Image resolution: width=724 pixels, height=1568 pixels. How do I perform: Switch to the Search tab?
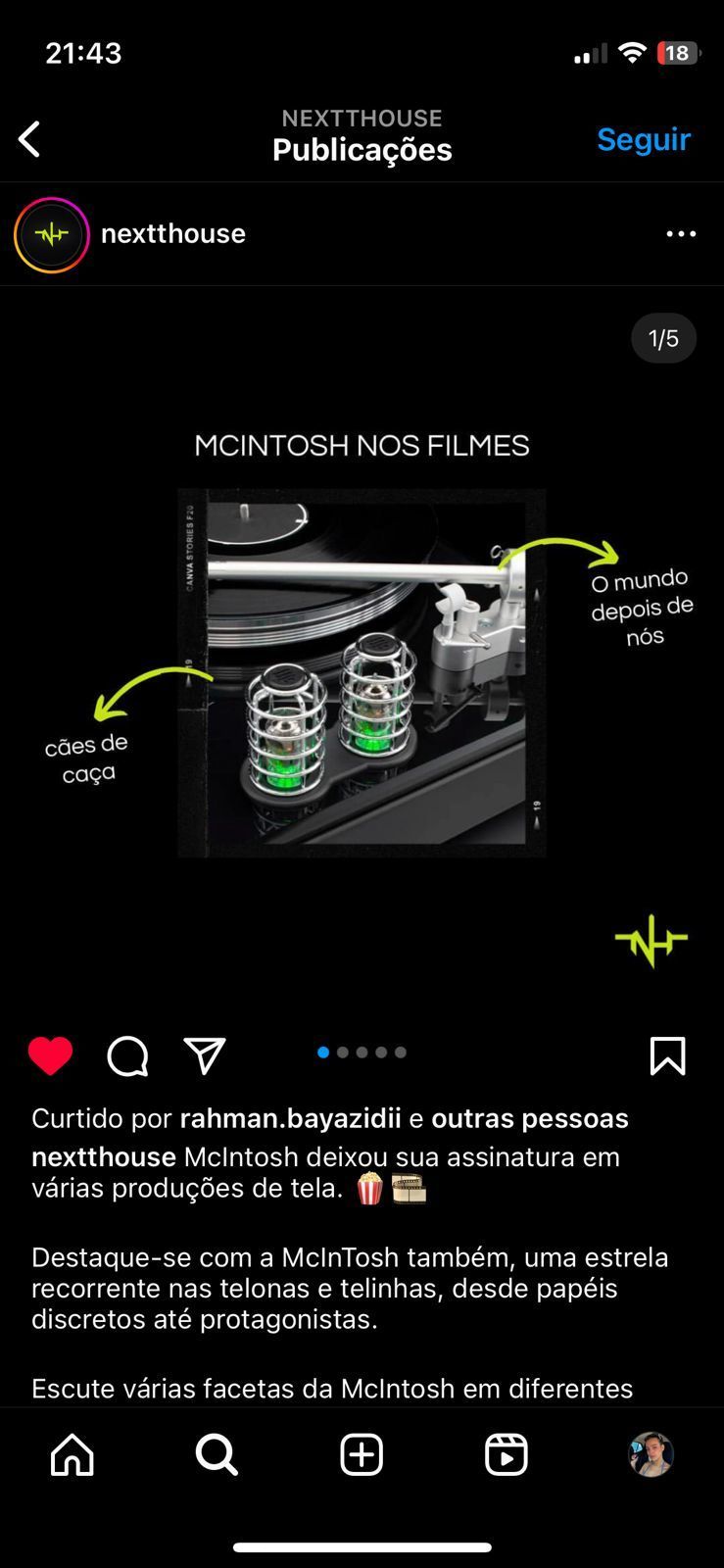(217, 1454)
